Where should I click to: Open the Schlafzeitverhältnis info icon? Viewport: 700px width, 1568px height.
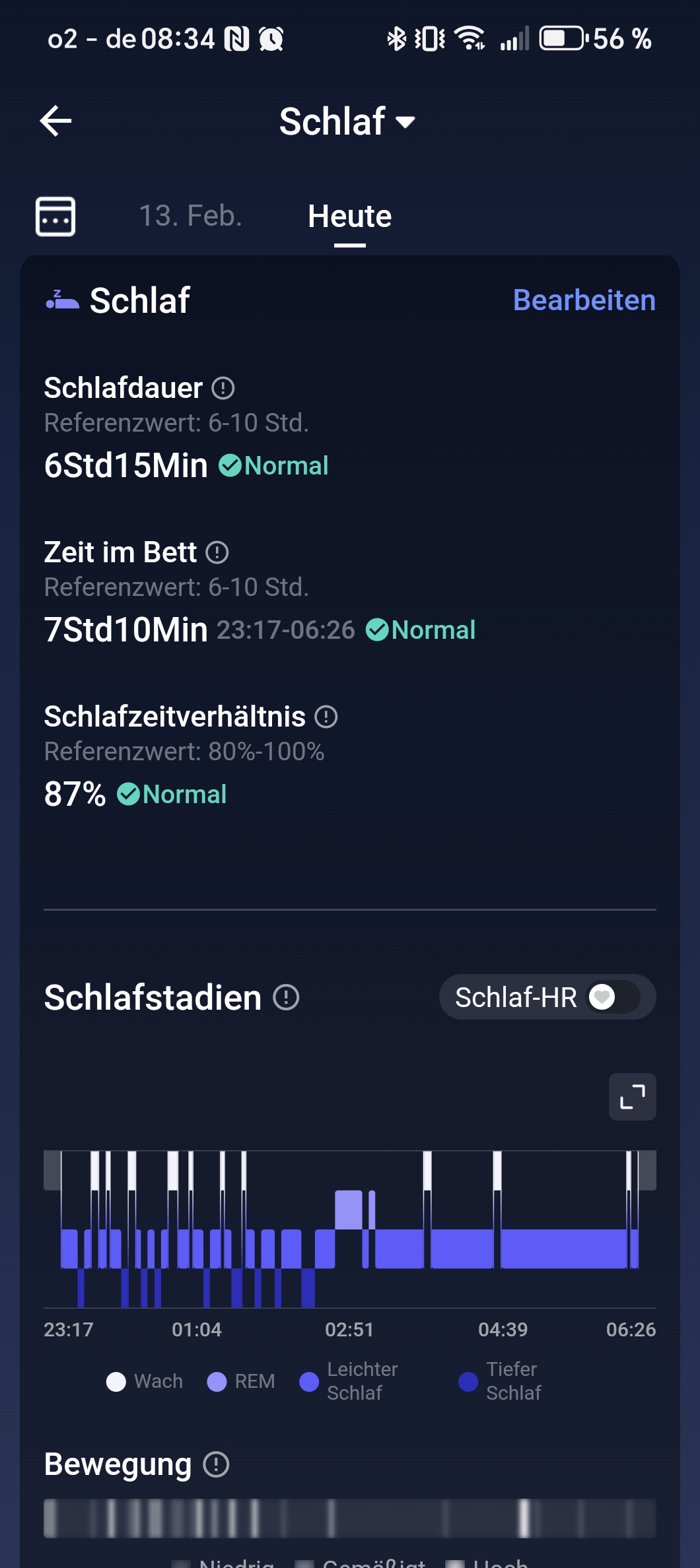[x=326, y=717]
